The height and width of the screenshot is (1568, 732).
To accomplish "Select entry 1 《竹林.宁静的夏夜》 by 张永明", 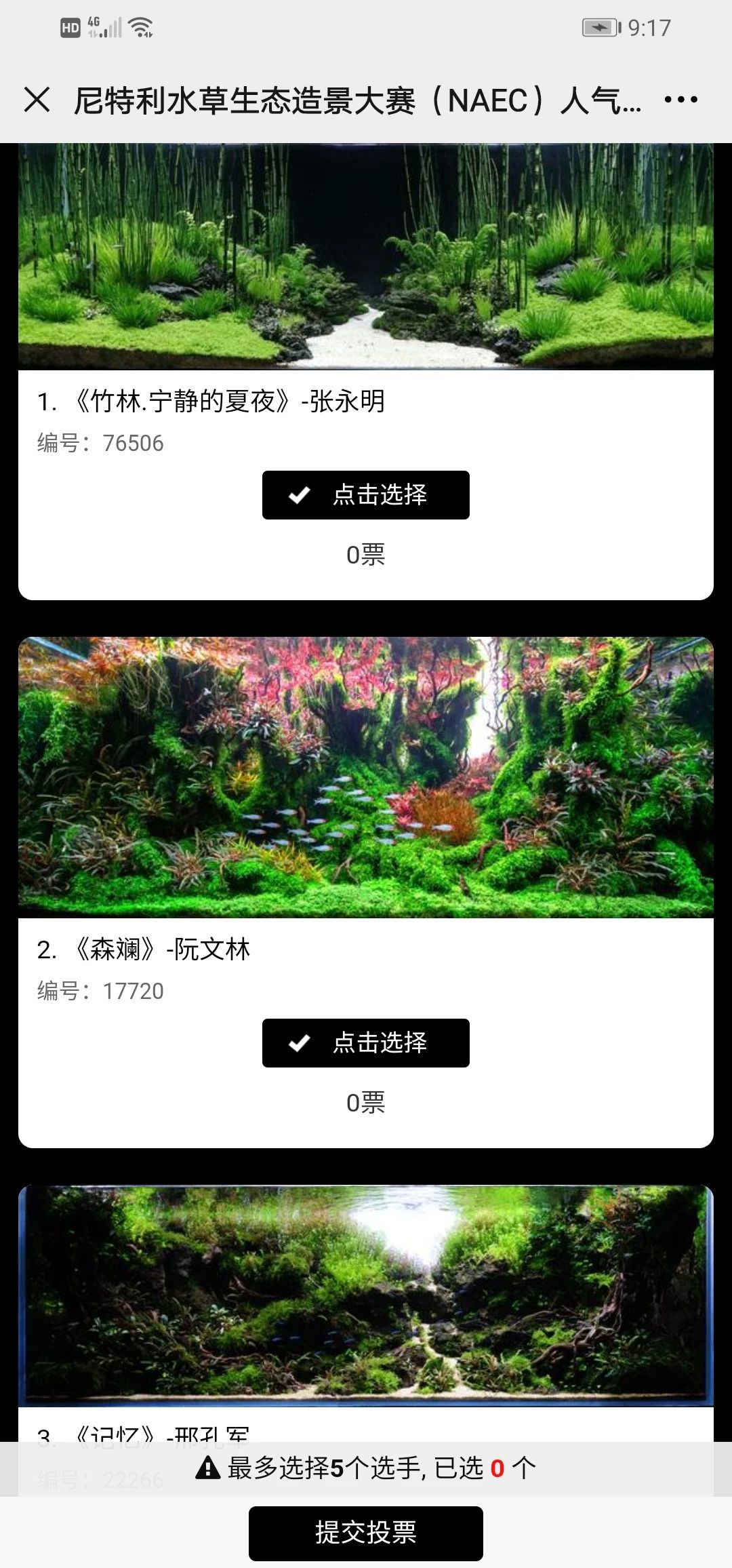I will pos(365,495).
